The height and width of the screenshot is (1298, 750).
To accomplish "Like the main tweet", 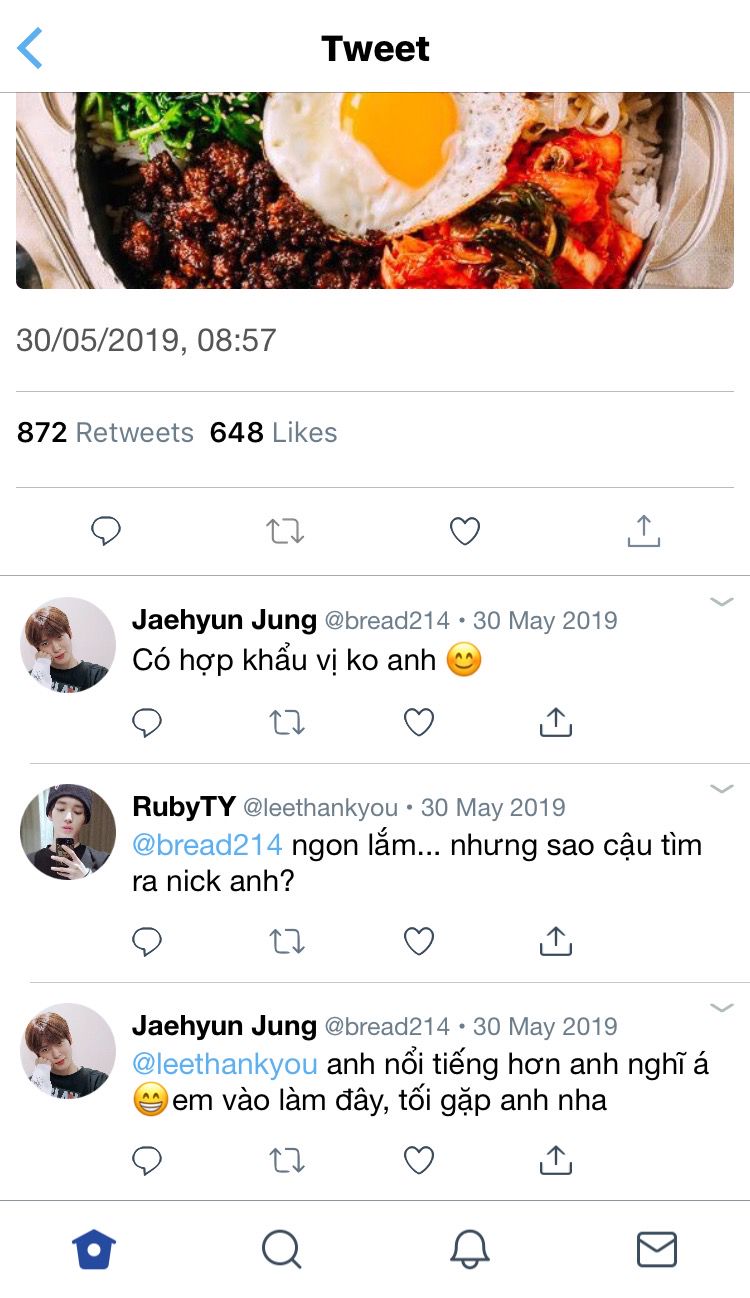I will point(464,531).
